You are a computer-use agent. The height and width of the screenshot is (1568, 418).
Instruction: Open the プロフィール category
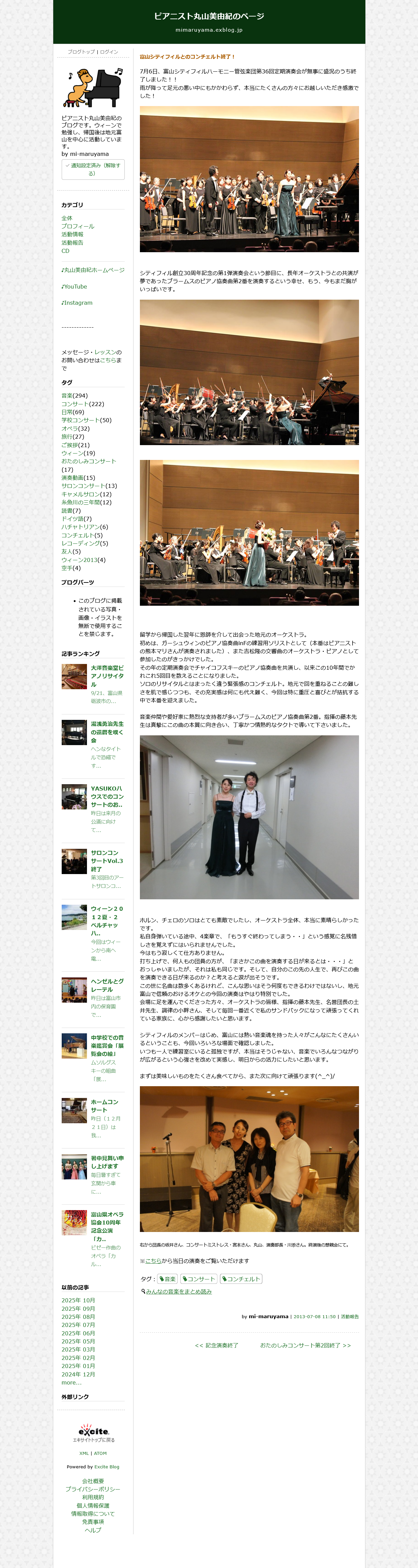[78, 227]
